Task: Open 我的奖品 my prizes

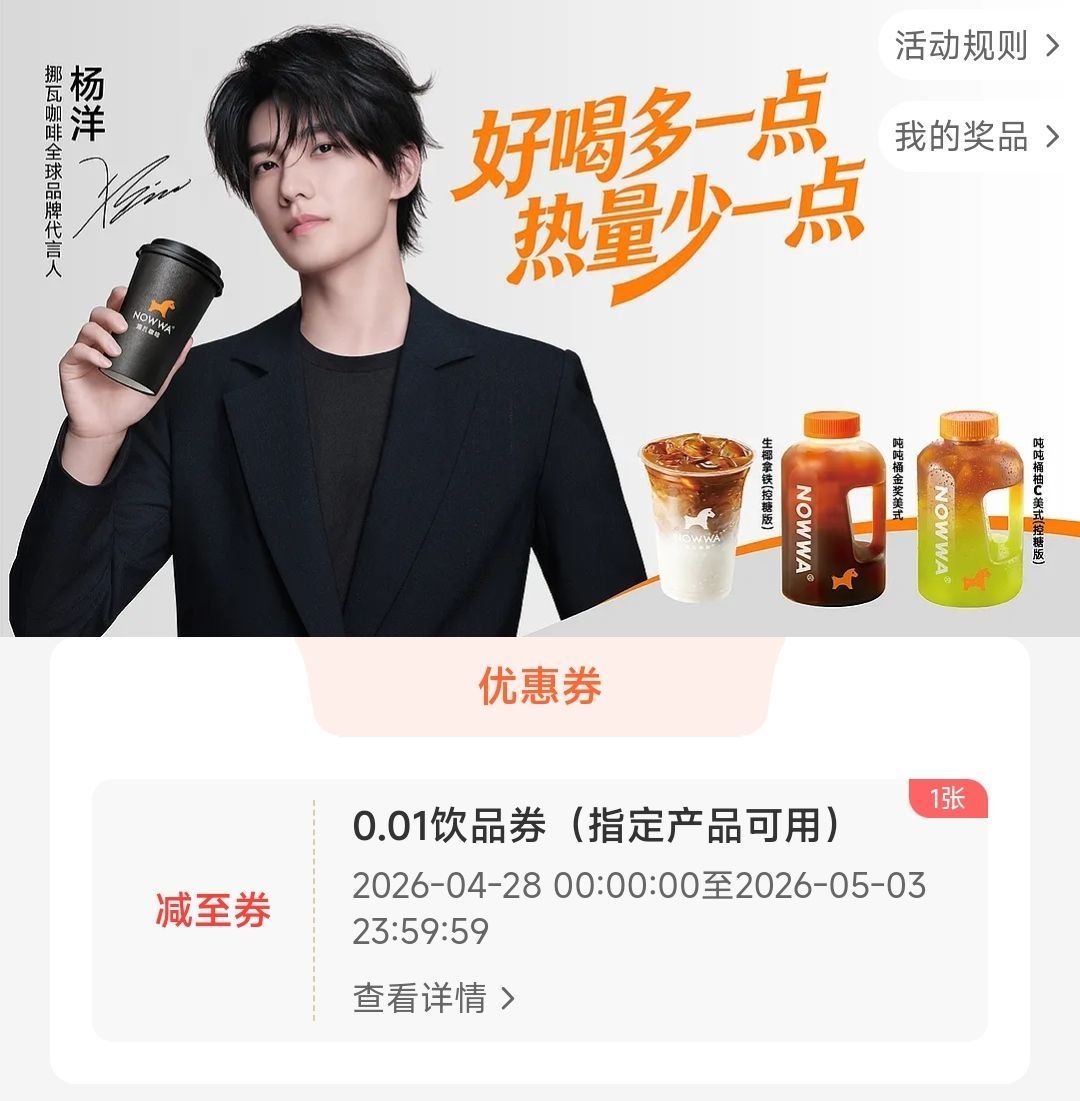Action: (977, 136)
